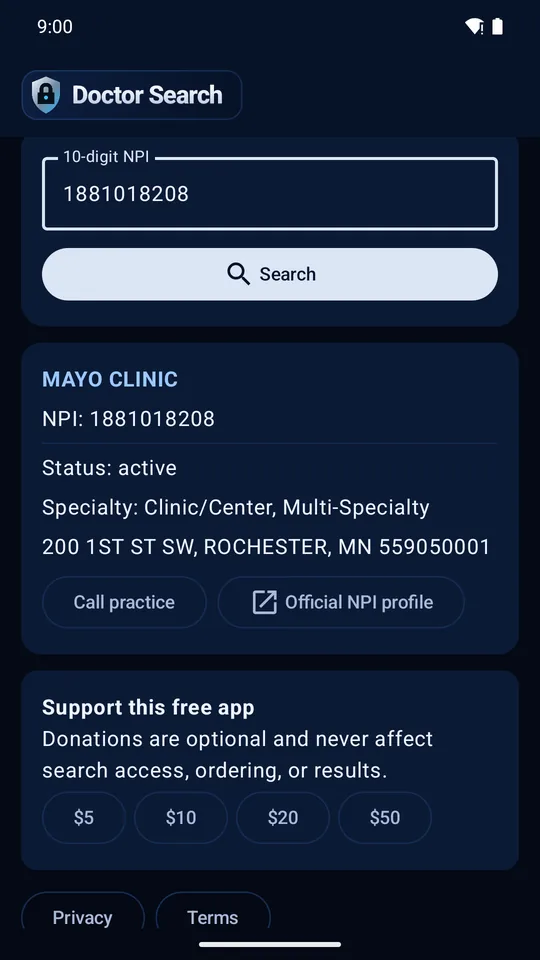Choose the $20 donation amount
This screenshot has width=540, height=960.
(283, 817)
